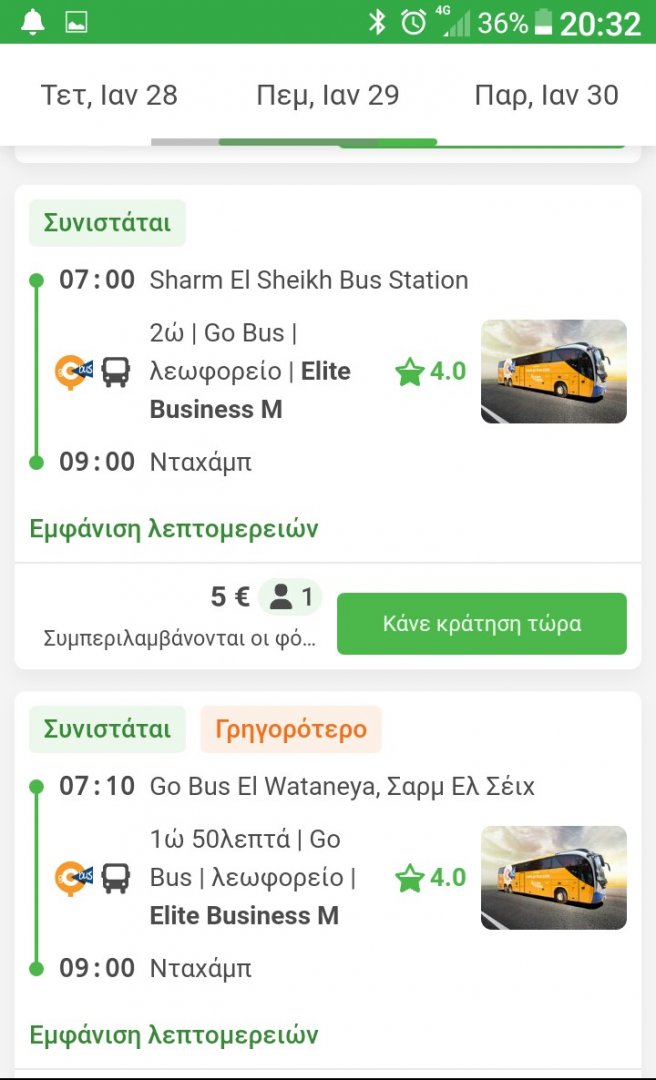Expand details of the 07:10 El Wataneya trip
Image resolution: width=656 pixels, height=1080 pixels.
coord(174,1034)
